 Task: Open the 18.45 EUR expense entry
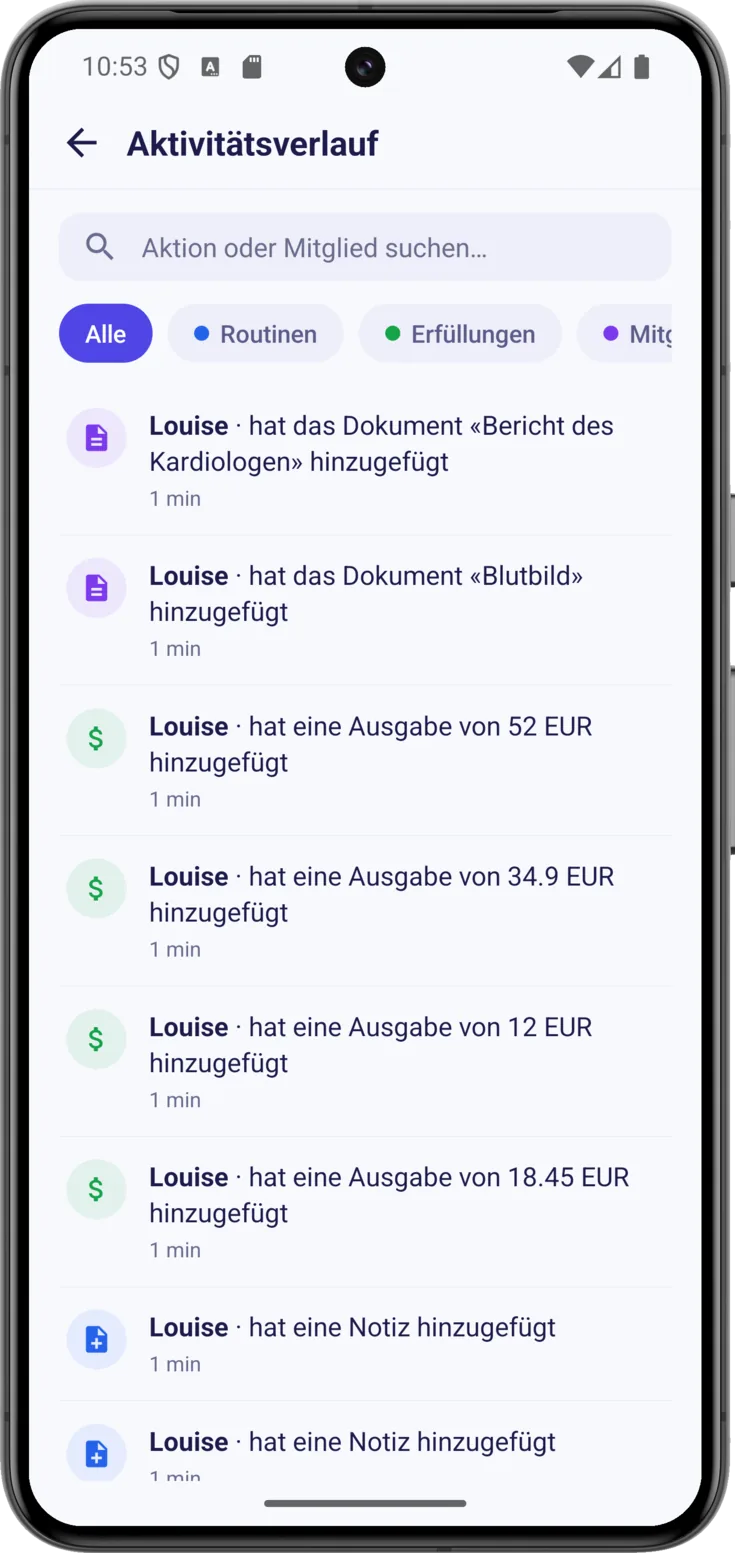tap(365, 1212)
